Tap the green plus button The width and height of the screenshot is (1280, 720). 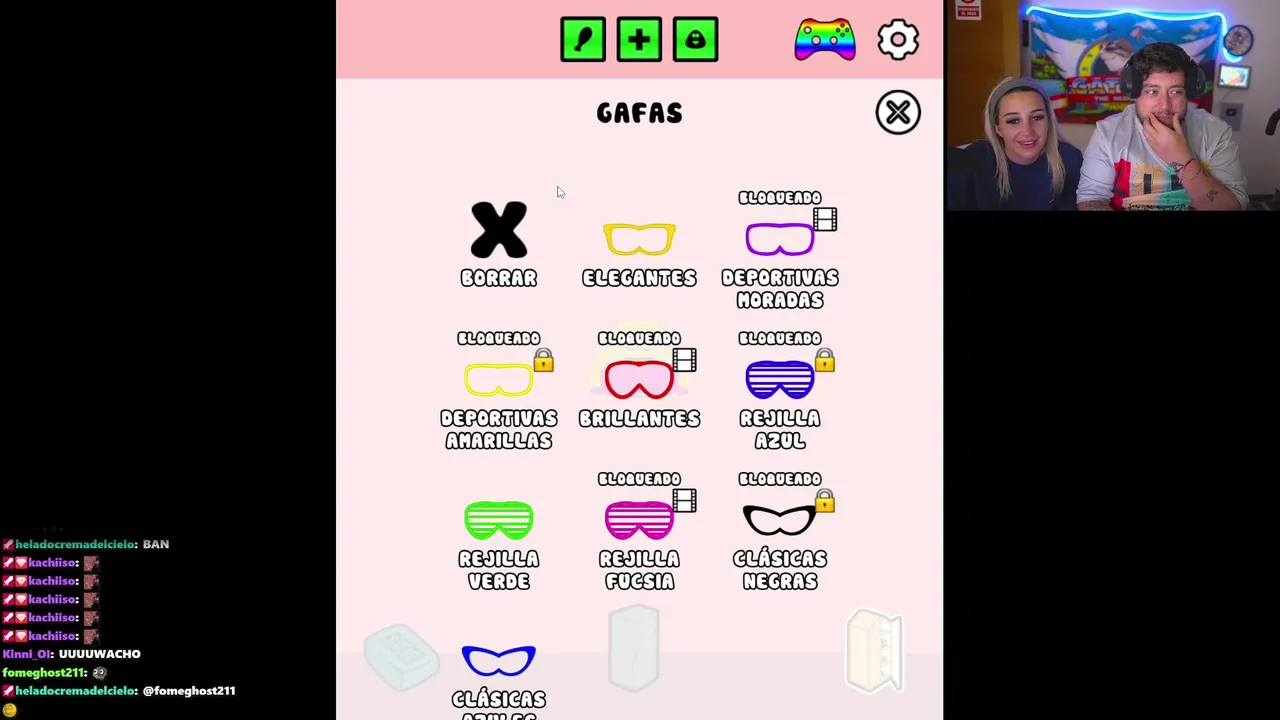639,40
